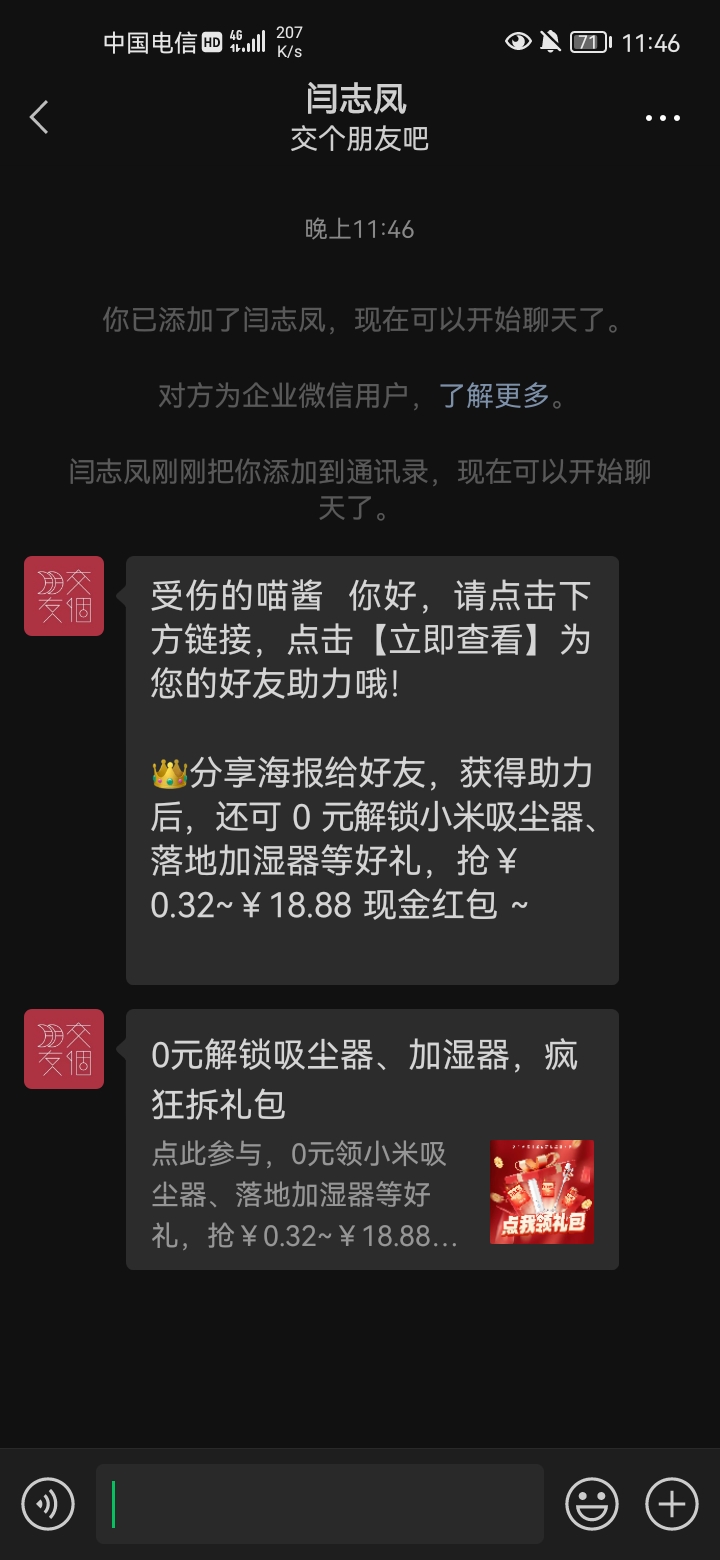Tap the chat title 闫志凤
Image resolution: width=720 pixels, height=1560 pixels.
[359, 99]
